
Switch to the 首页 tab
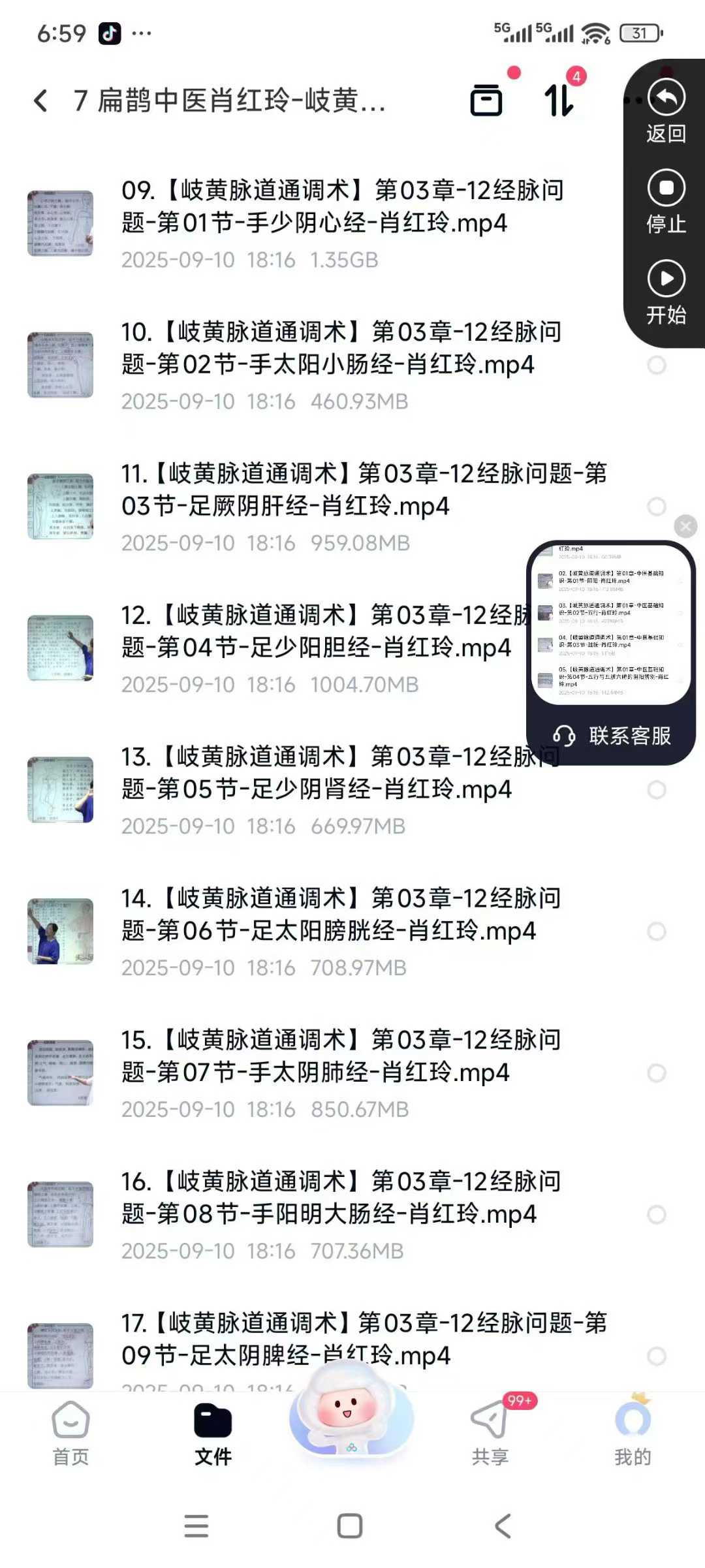70,1435
